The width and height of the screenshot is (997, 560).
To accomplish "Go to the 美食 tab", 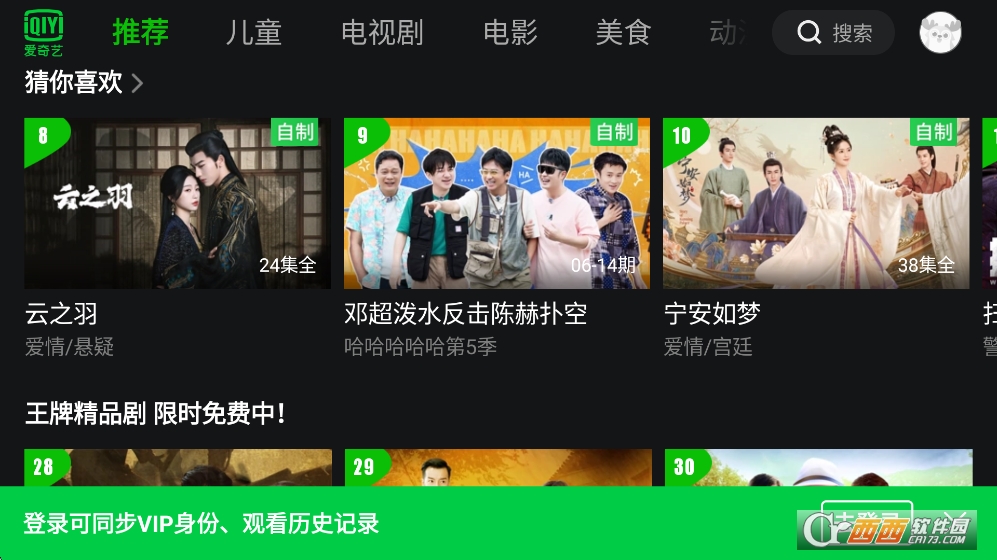I will click(623, 32).
